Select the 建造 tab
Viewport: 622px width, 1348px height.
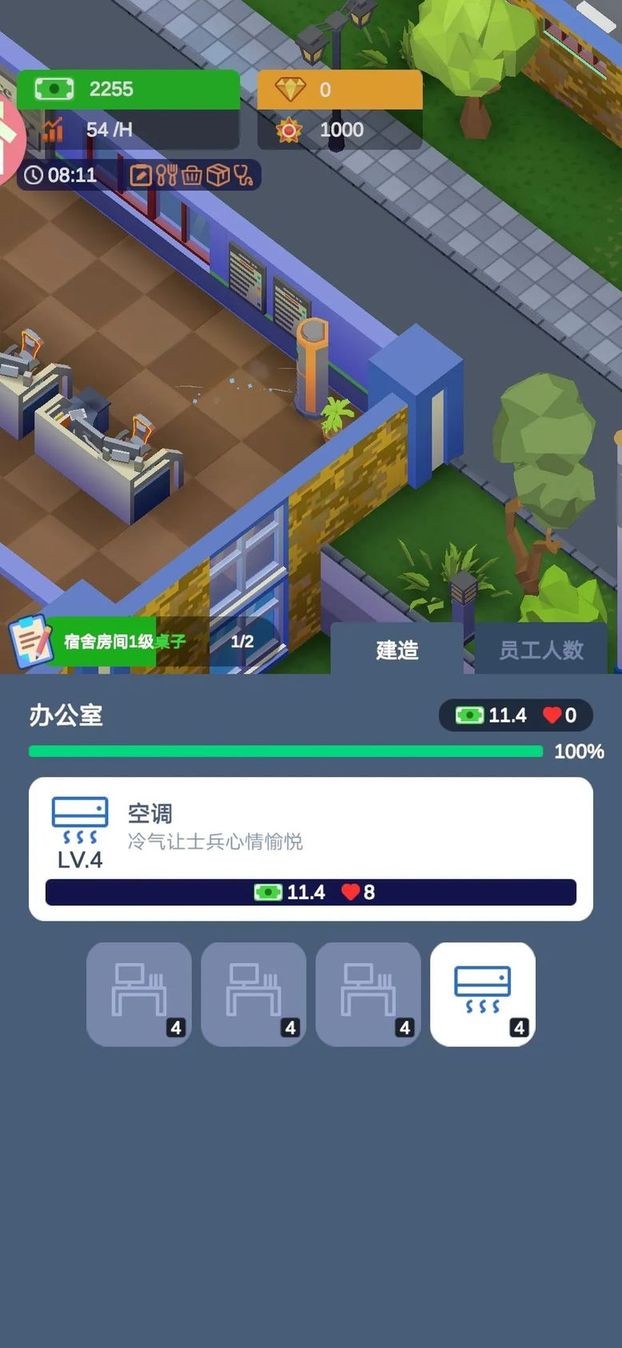coord(397,650)
